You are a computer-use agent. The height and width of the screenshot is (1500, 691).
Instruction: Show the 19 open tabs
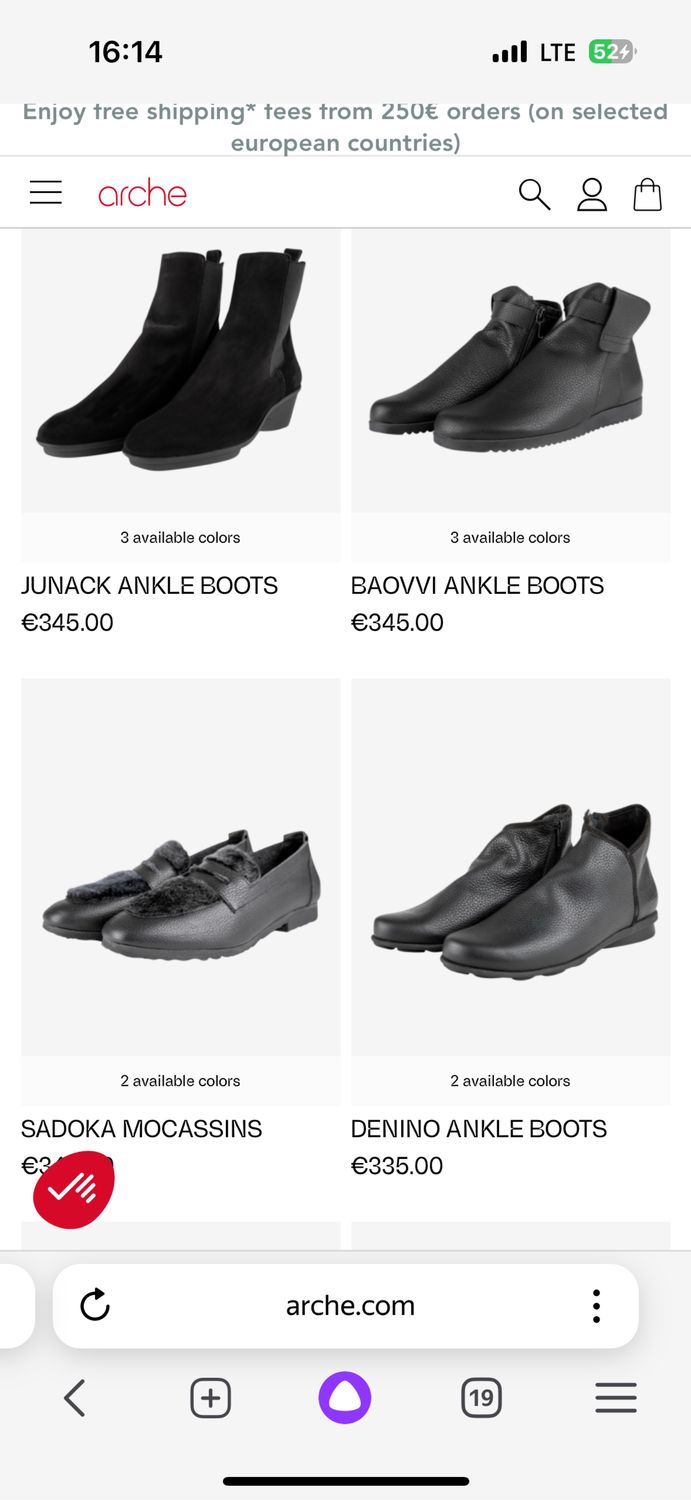(x=481, y=1398)
